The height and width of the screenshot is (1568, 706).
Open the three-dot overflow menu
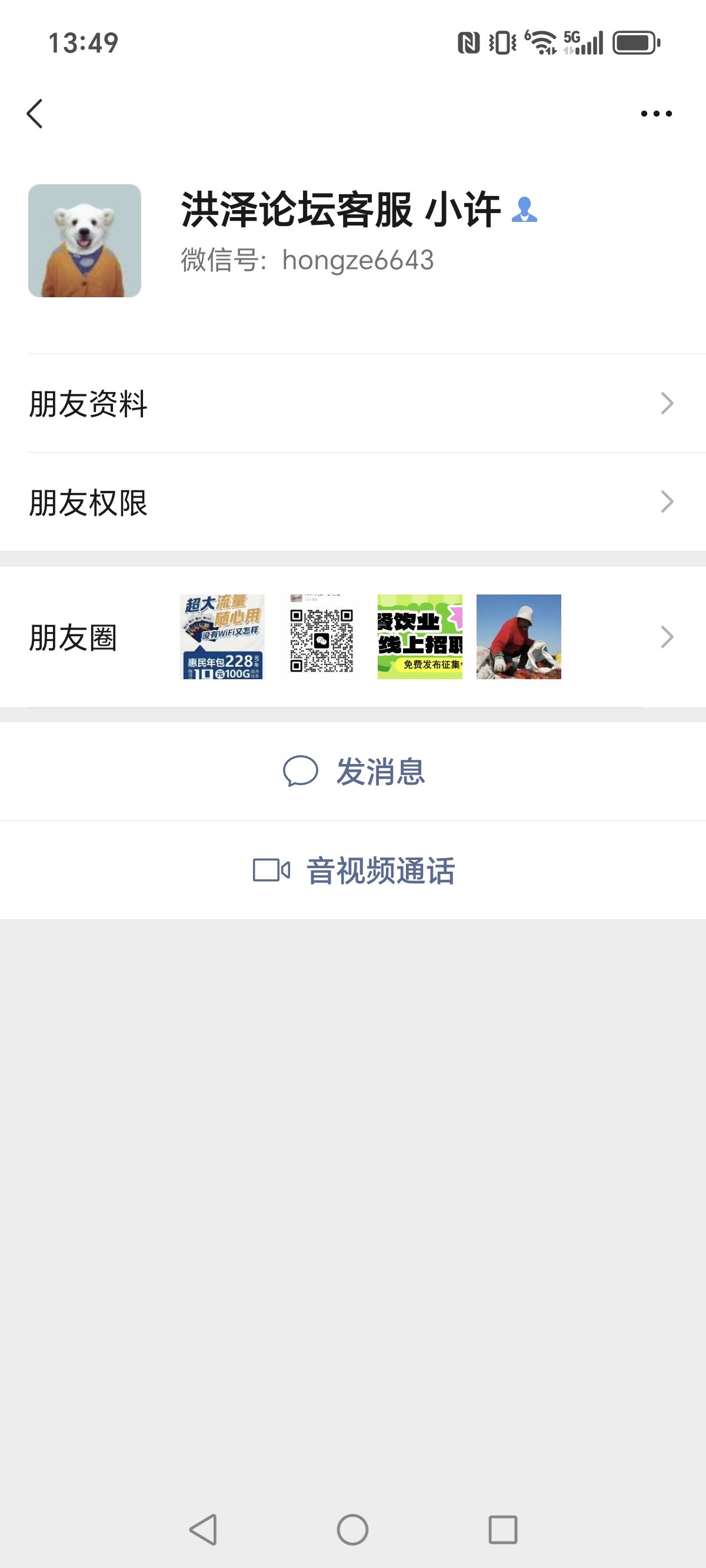[656, 113]
